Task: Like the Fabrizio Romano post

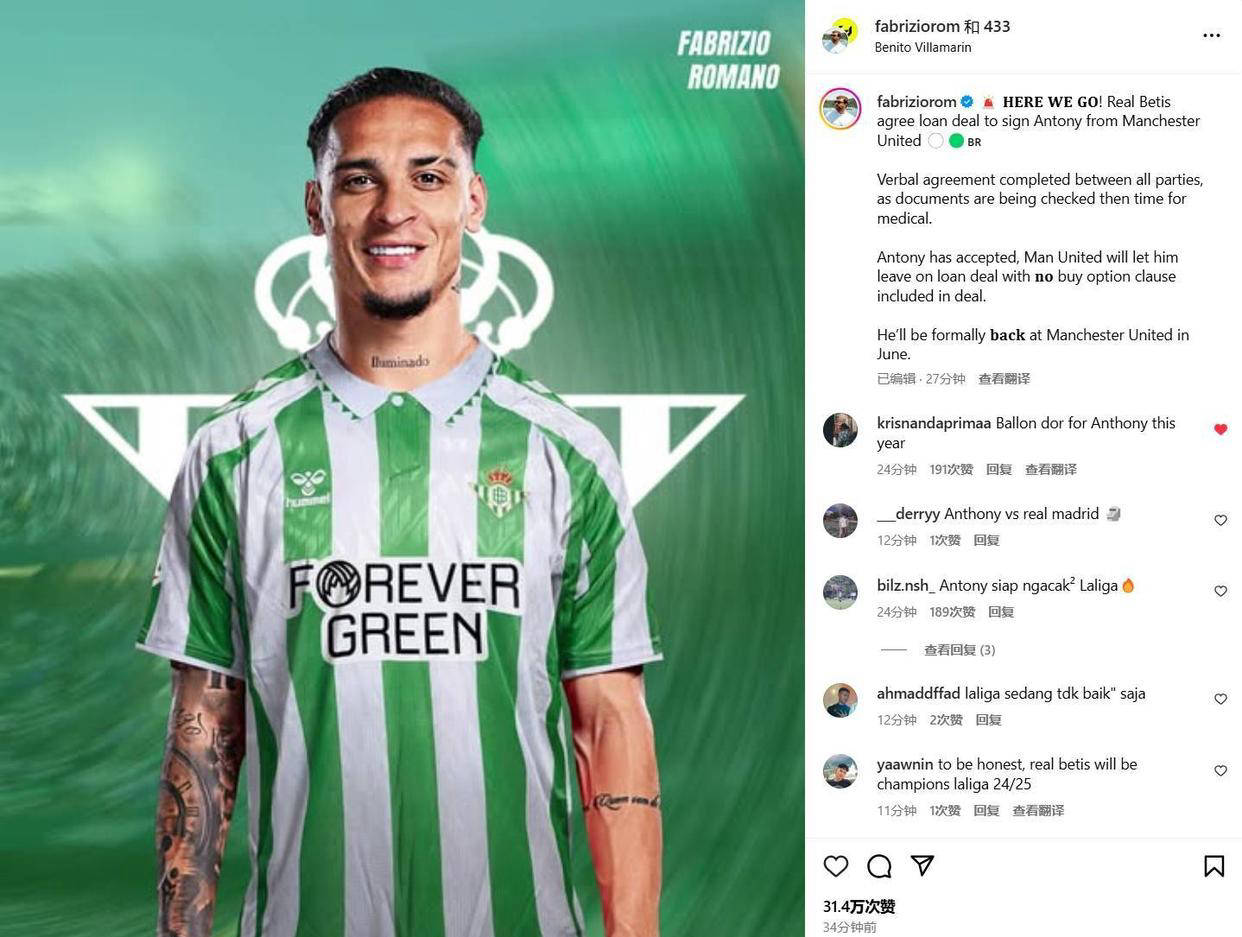Action: click(x=836, y=866)
